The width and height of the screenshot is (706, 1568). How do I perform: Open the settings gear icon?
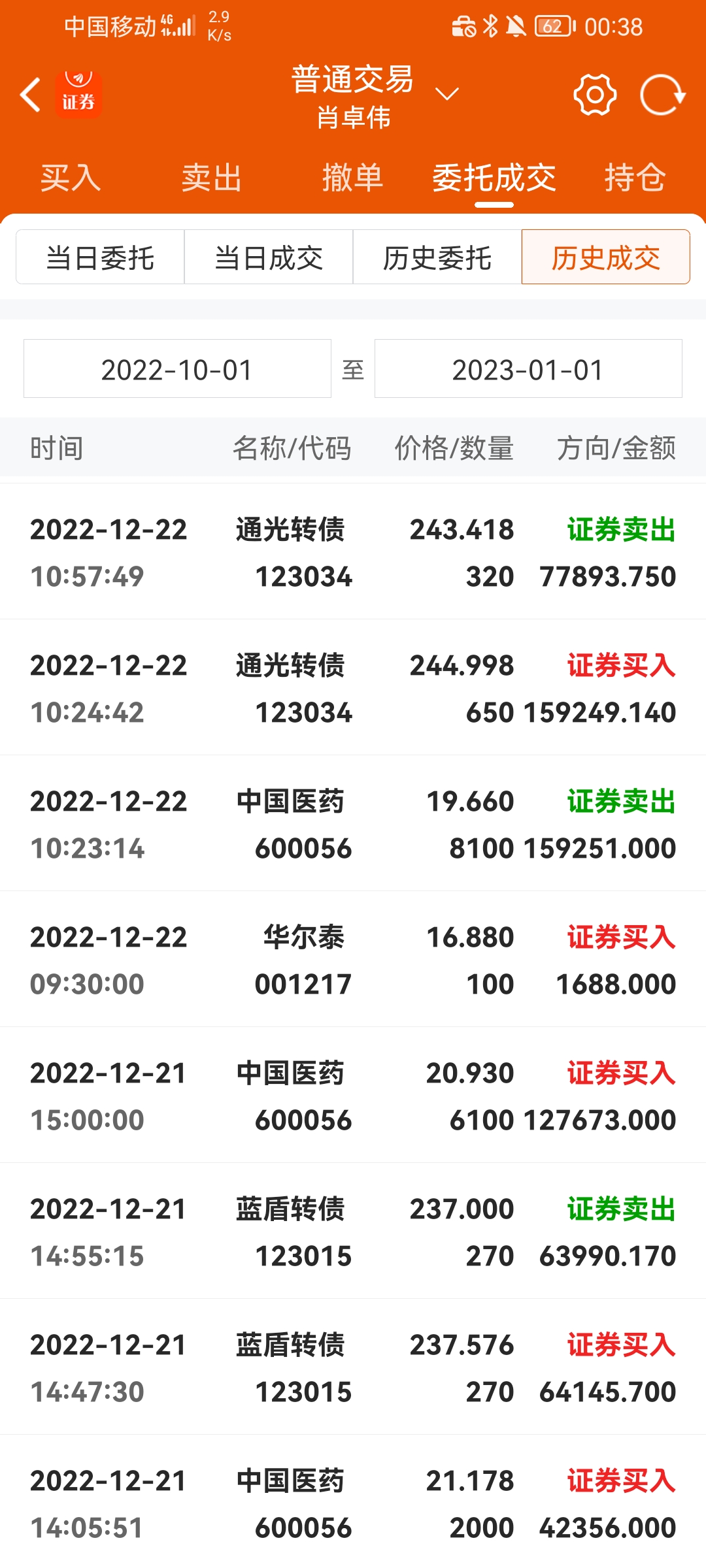pyautogui.click(x=595, y=95)
